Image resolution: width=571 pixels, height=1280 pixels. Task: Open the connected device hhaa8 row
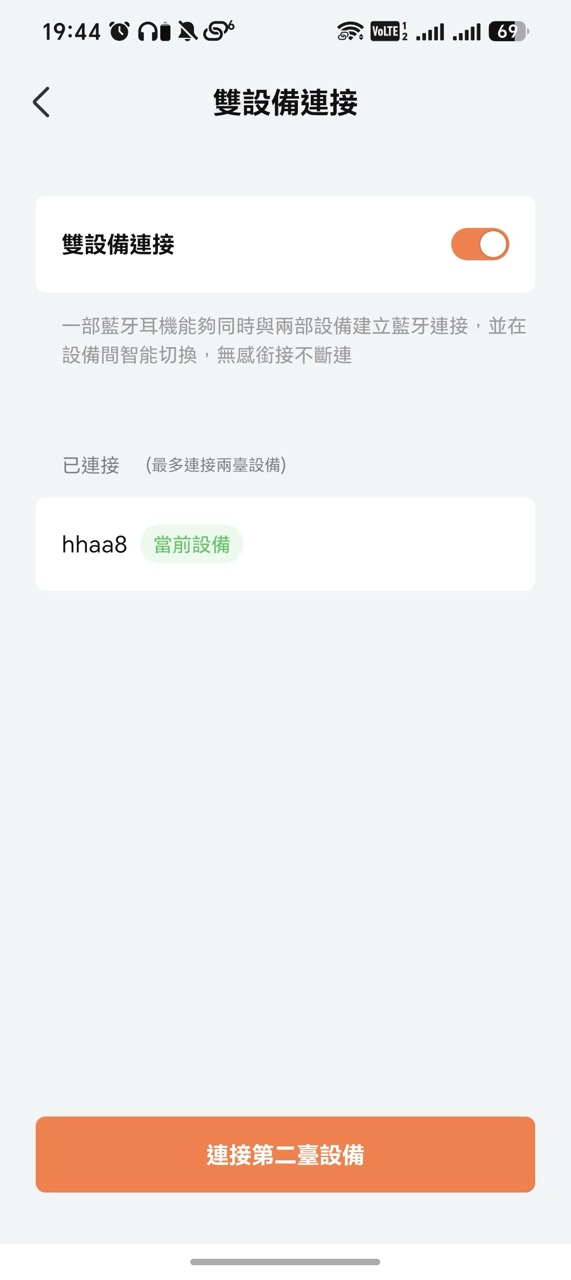[x=285, y=544]
